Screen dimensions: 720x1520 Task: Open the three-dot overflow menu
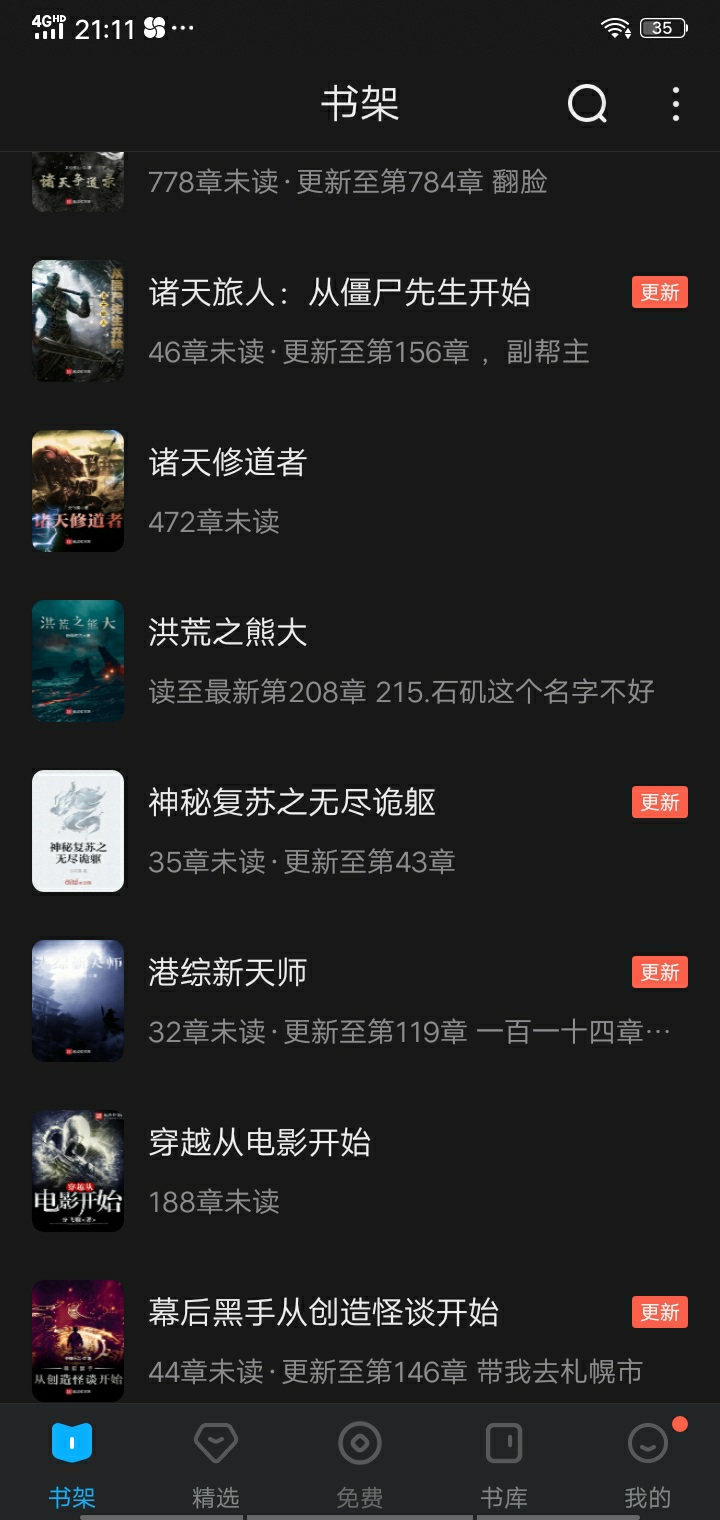(676, 103)
